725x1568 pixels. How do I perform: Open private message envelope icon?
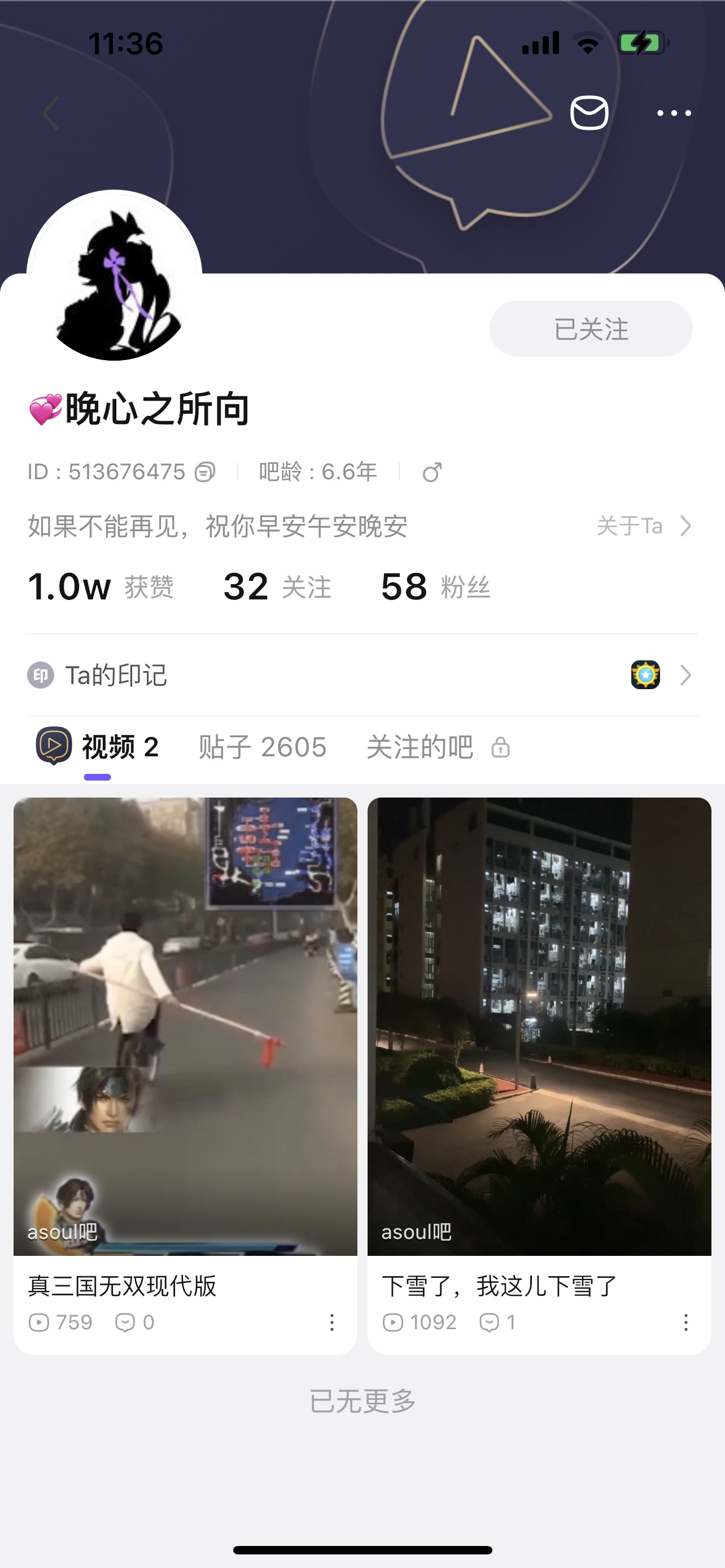589,113
